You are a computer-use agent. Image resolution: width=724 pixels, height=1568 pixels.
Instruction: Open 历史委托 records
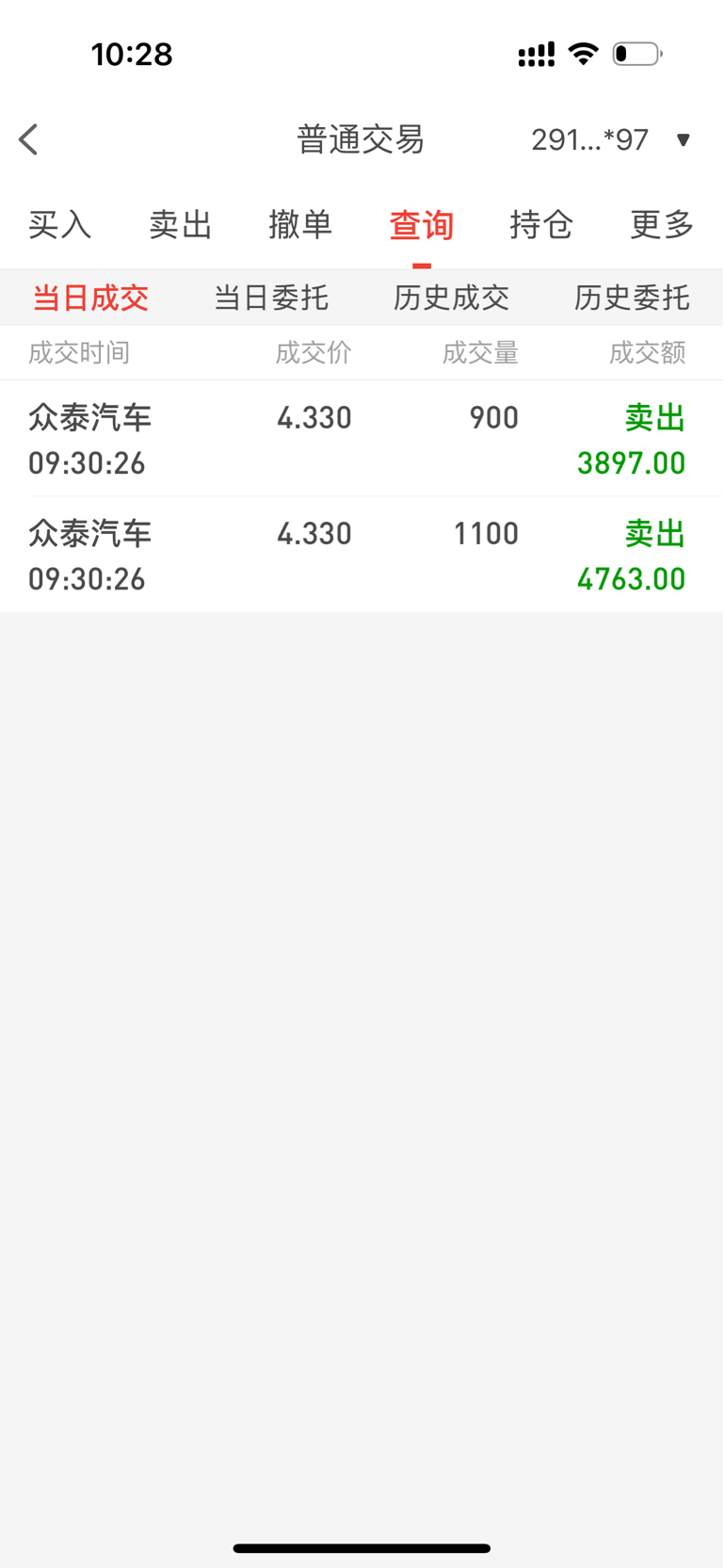(632, 298)
